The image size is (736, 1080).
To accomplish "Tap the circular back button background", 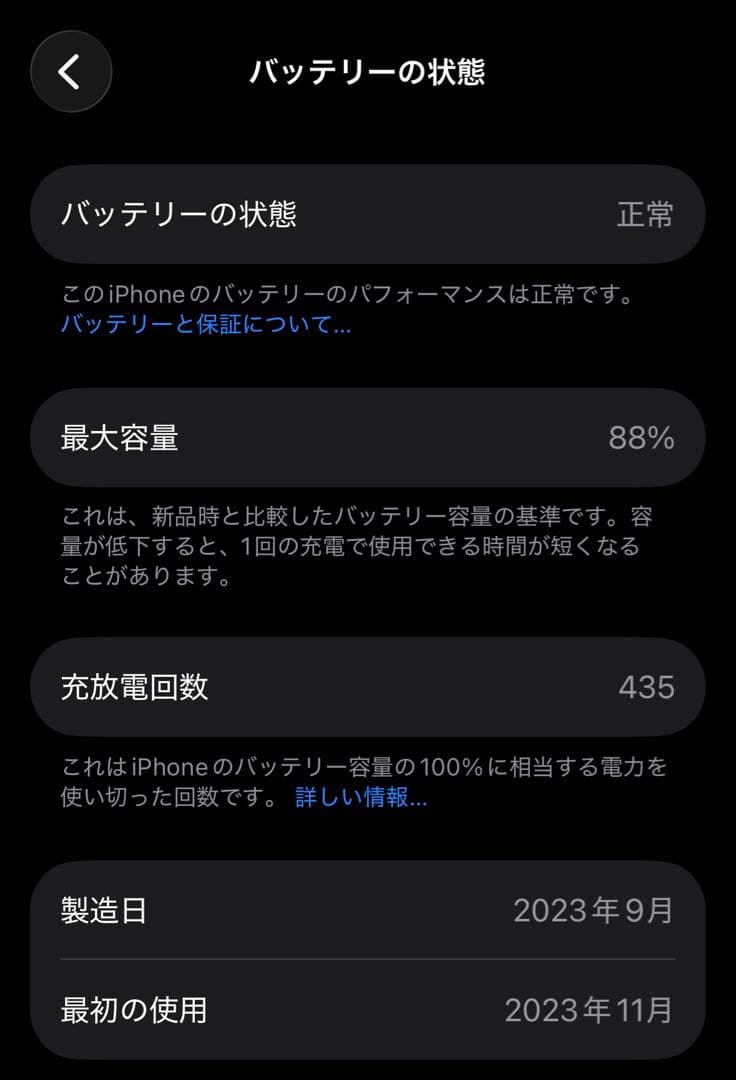I will 70,72.
